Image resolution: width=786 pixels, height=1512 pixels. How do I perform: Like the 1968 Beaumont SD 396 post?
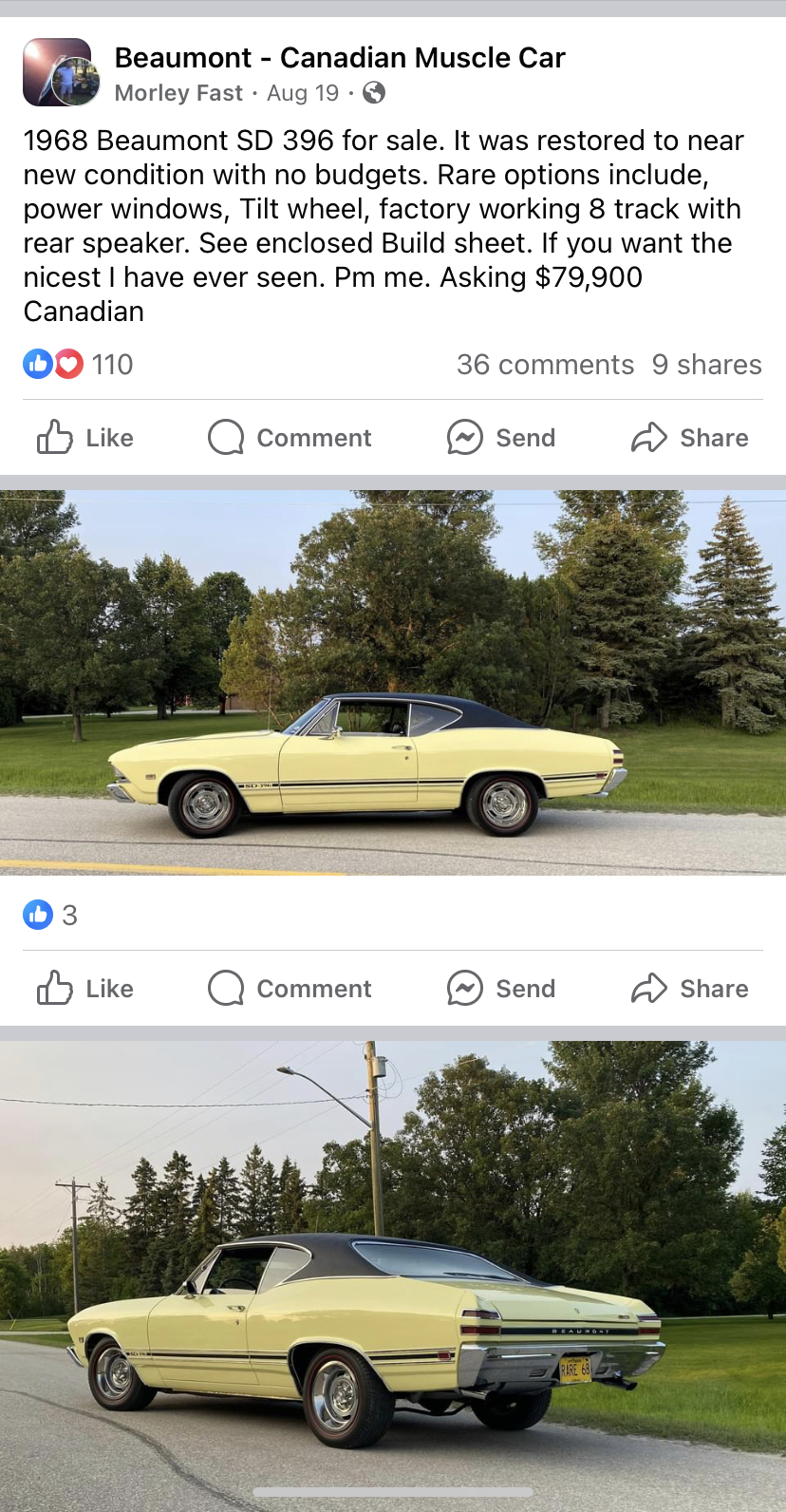point(85,438)
